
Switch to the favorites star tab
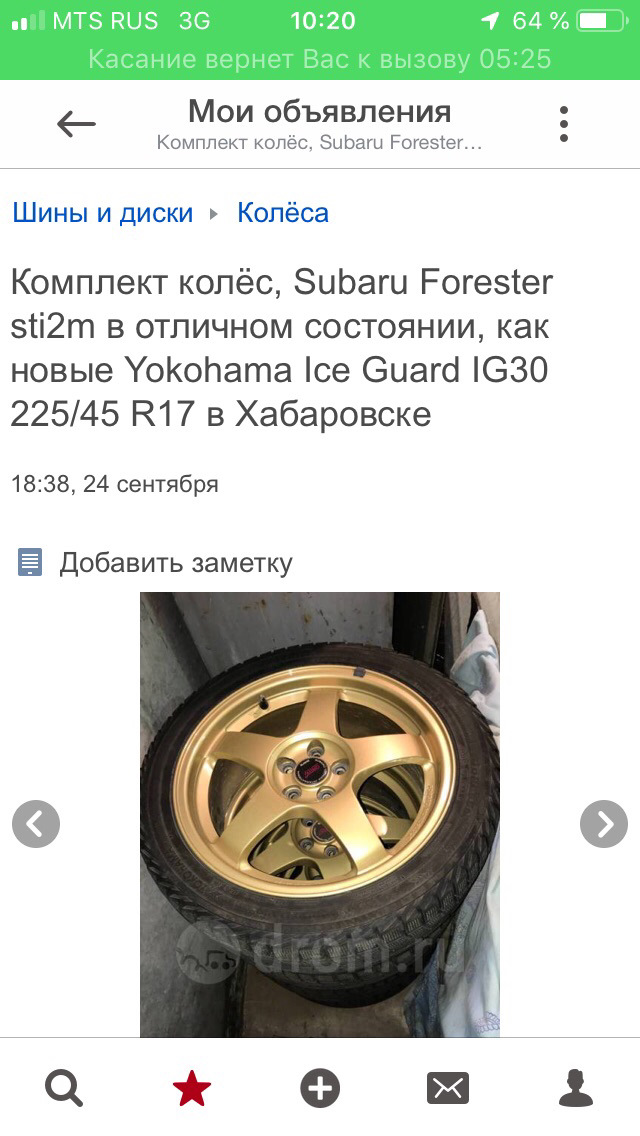pyautogui.click(x=191, y=1088)
